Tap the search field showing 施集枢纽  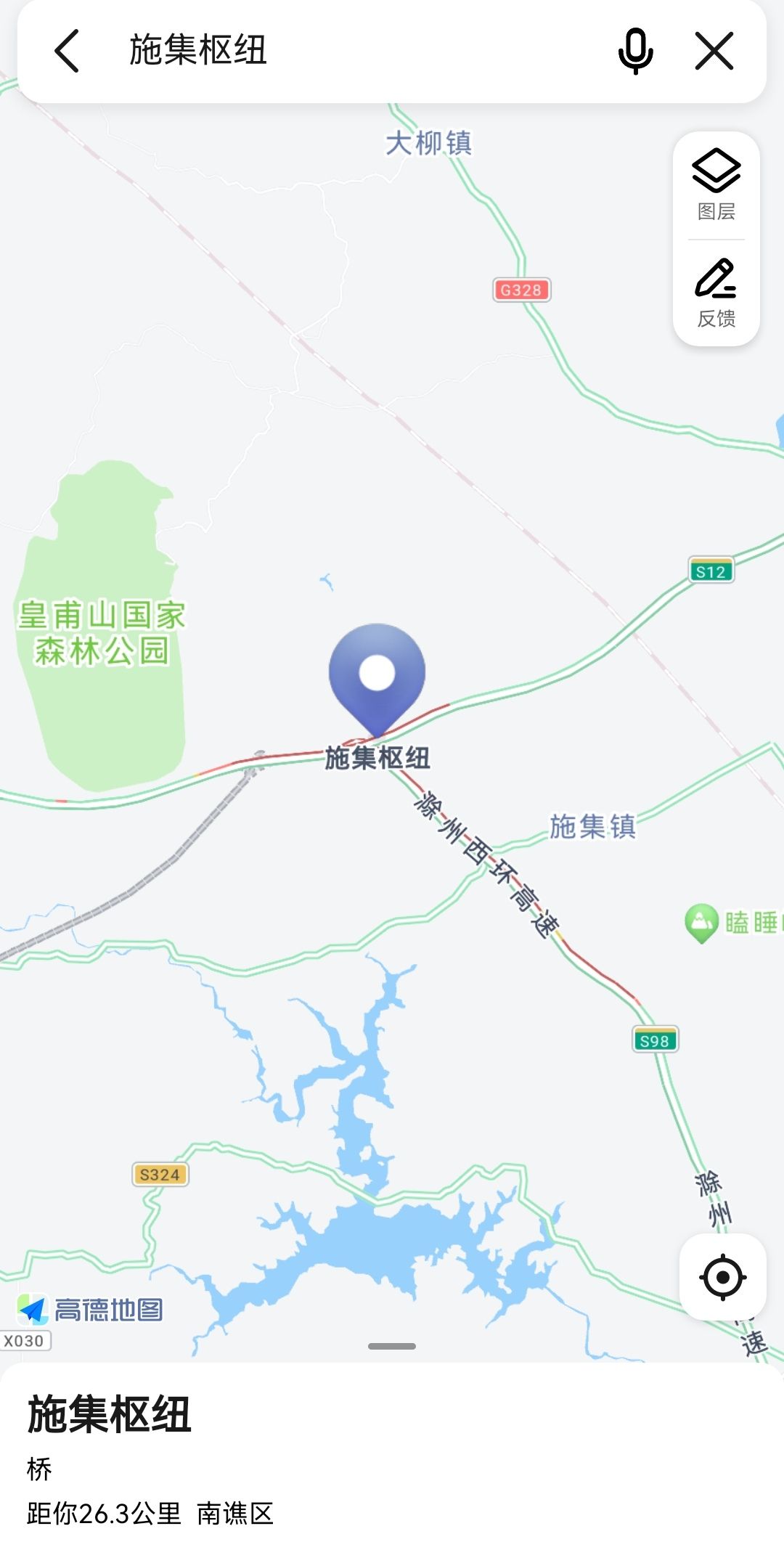pyautogui.click(x=348, y=51)
